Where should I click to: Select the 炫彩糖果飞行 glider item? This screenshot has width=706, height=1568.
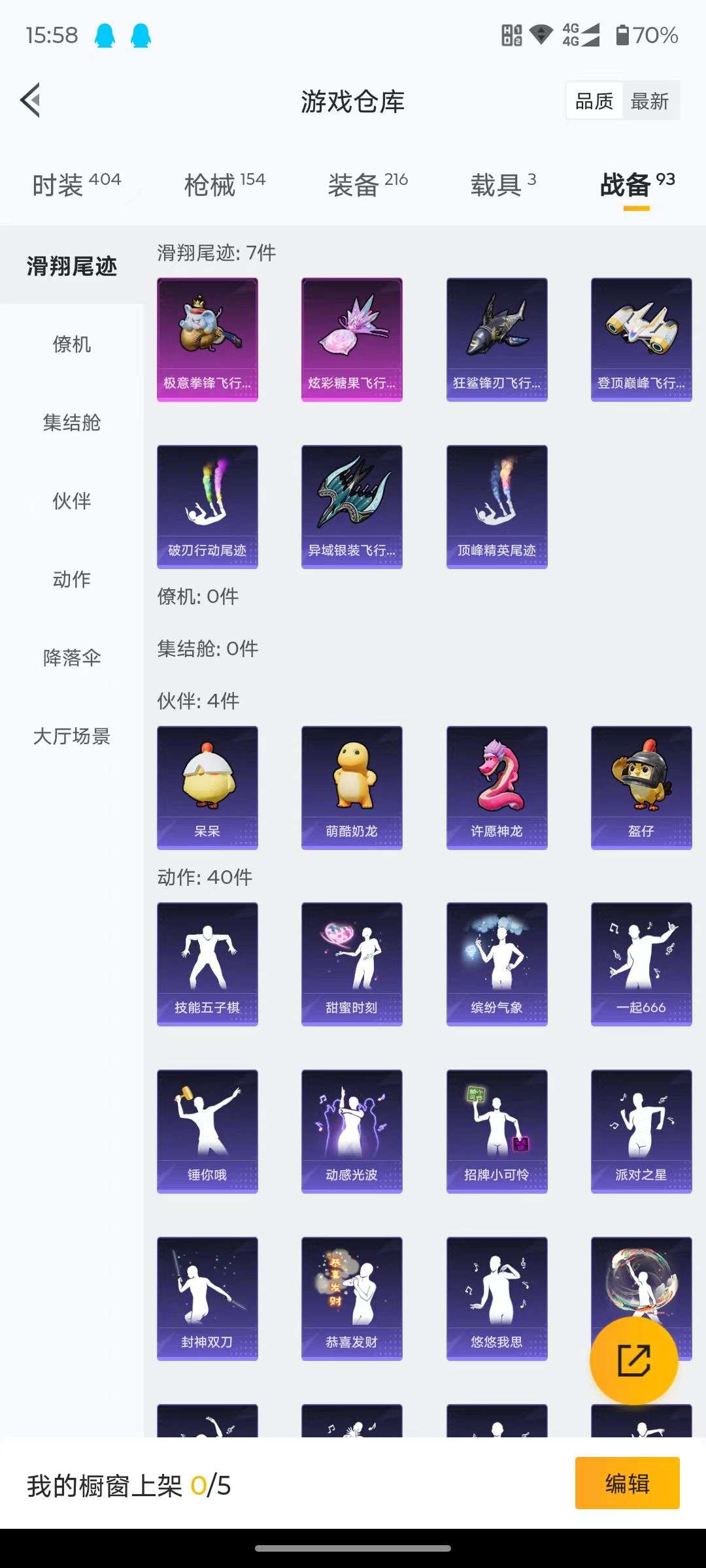coord(352,336)
